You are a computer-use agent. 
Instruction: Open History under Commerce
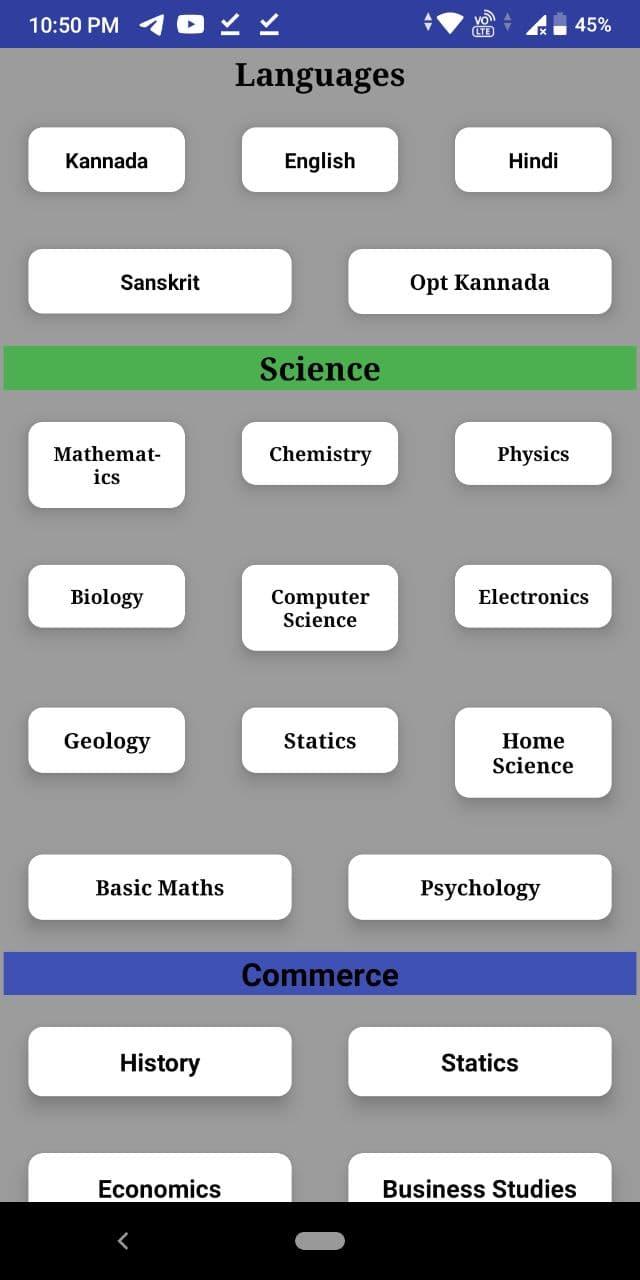point(160,1062)
